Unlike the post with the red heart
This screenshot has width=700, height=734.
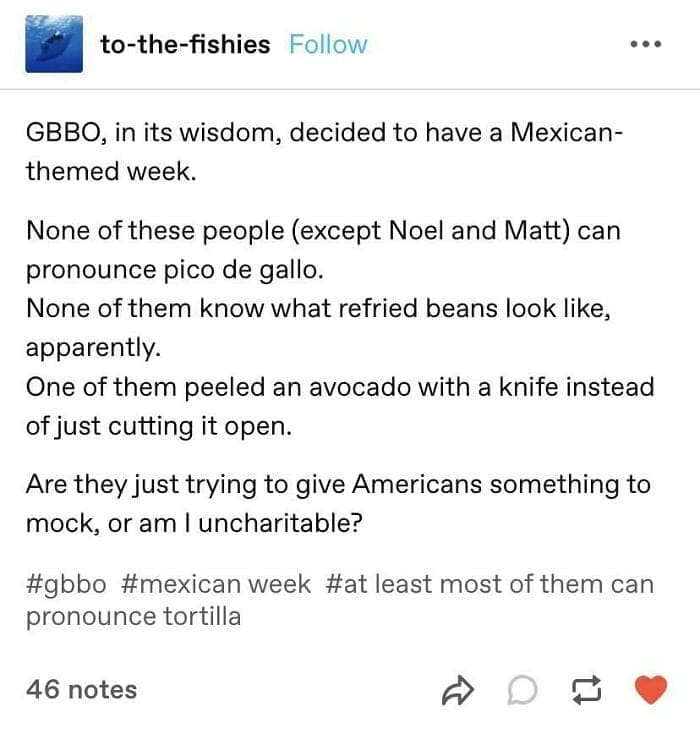pos(650,690)
